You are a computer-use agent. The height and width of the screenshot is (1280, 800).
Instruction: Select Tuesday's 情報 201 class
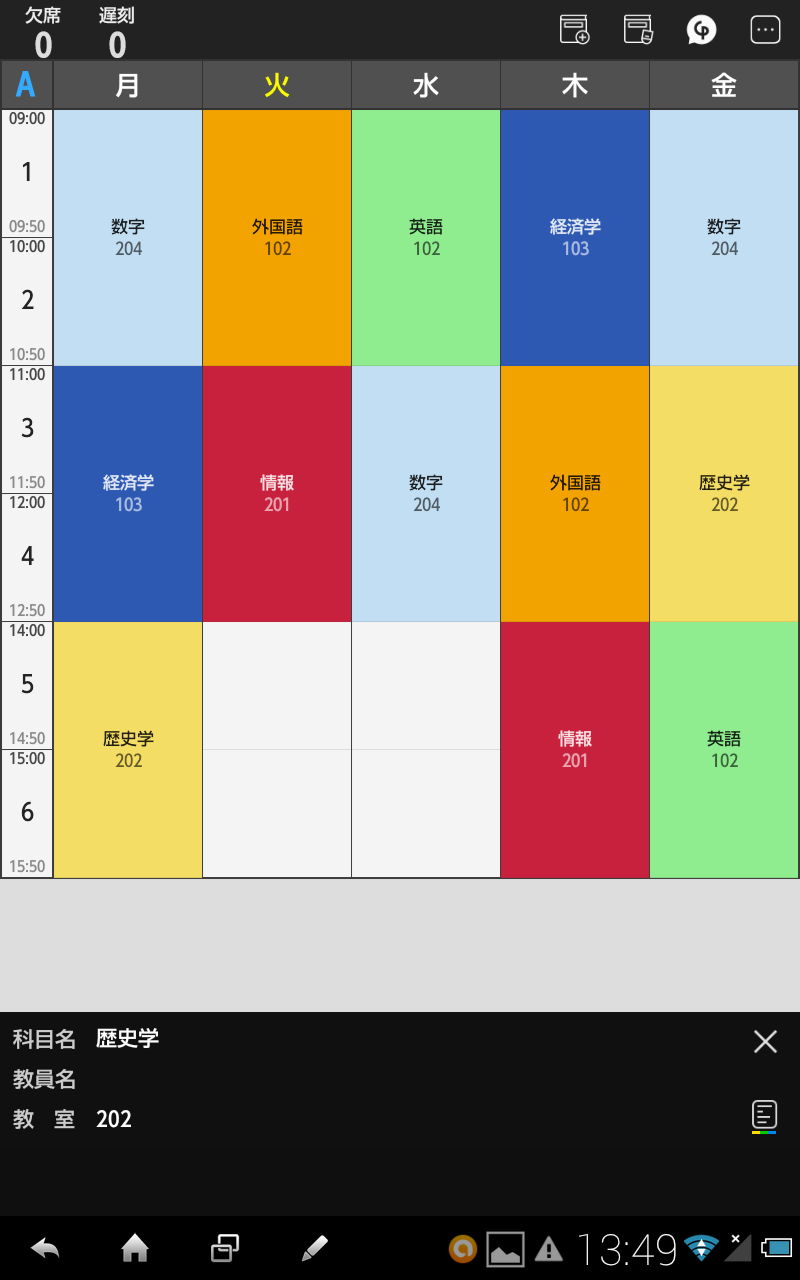(x=277, y=494)
